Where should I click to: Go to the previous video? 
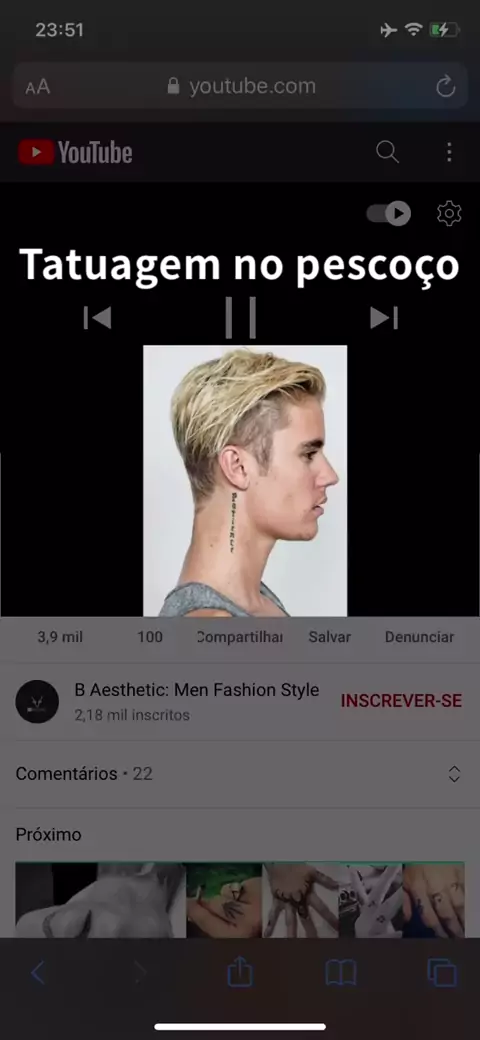tap(97, 318)
